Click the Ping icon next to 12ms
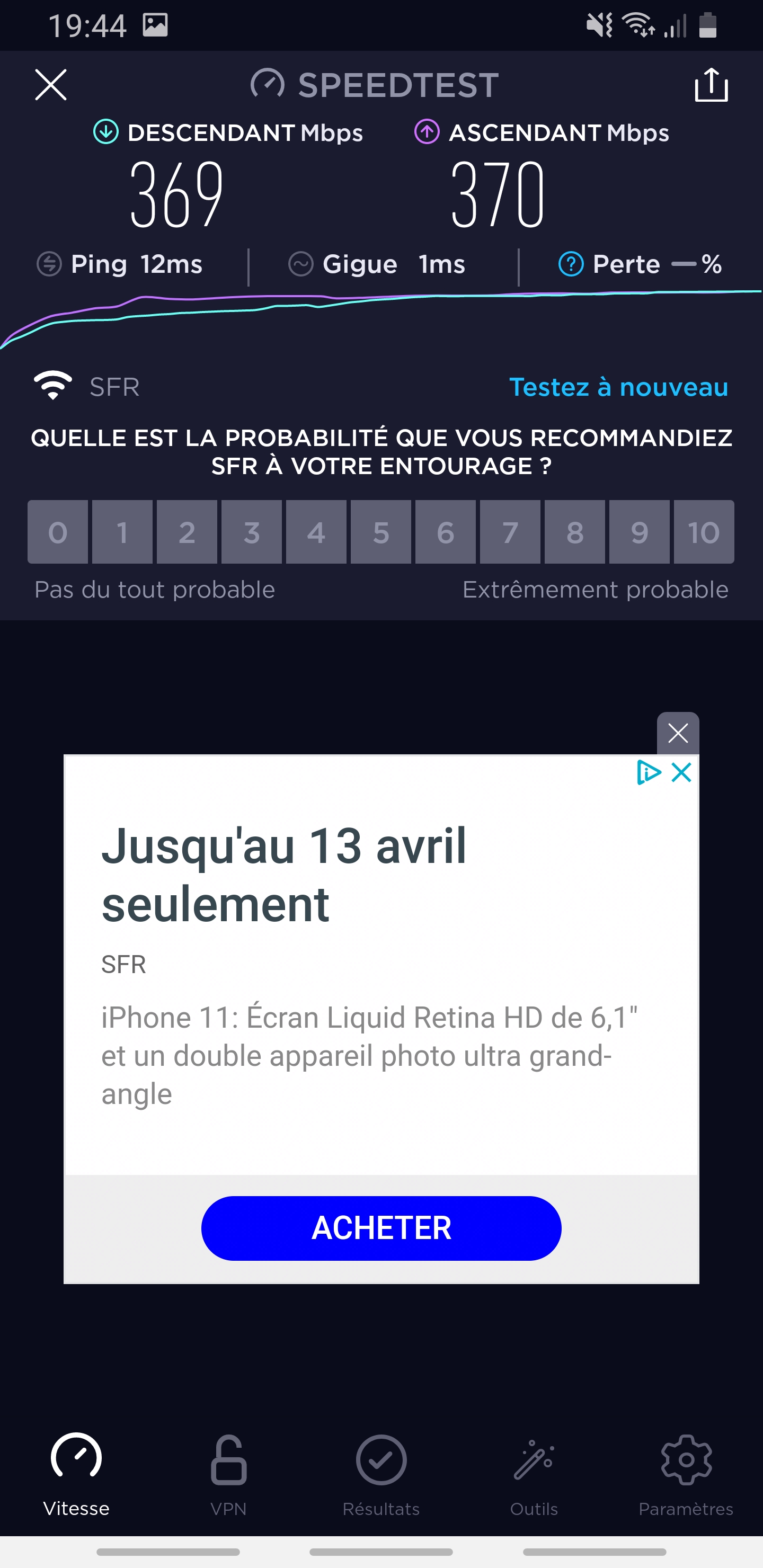 (49, 264)
